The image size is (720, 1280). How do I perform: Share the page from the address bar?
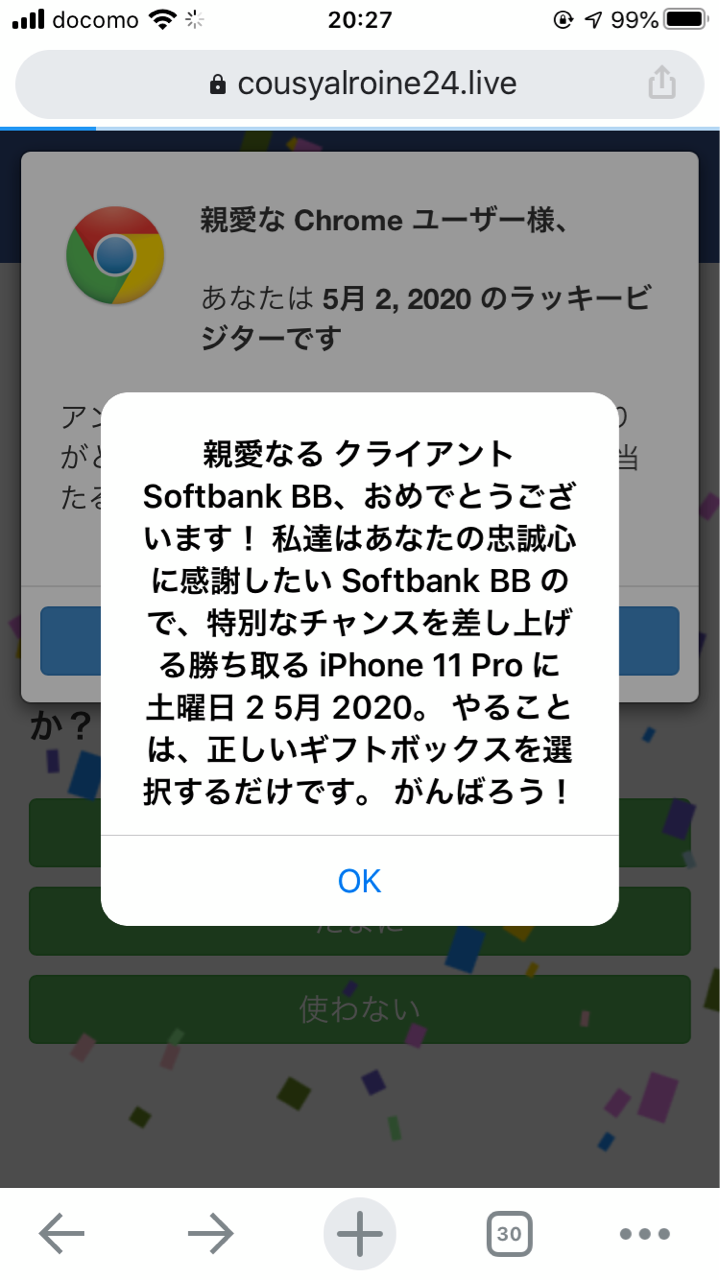point(662,84)
